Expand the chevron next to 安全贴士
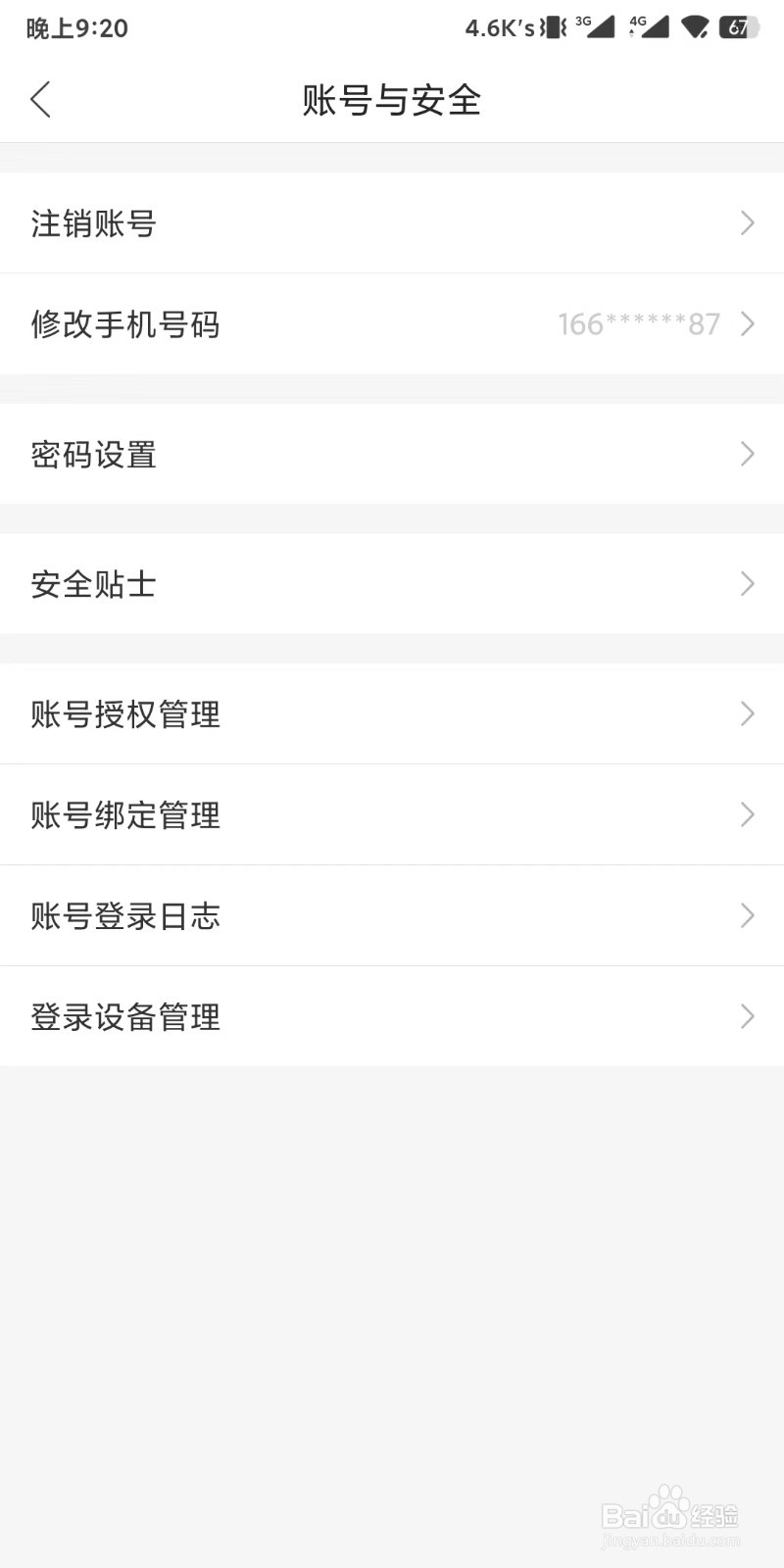 pyautogui.click(x=748, y=584)
